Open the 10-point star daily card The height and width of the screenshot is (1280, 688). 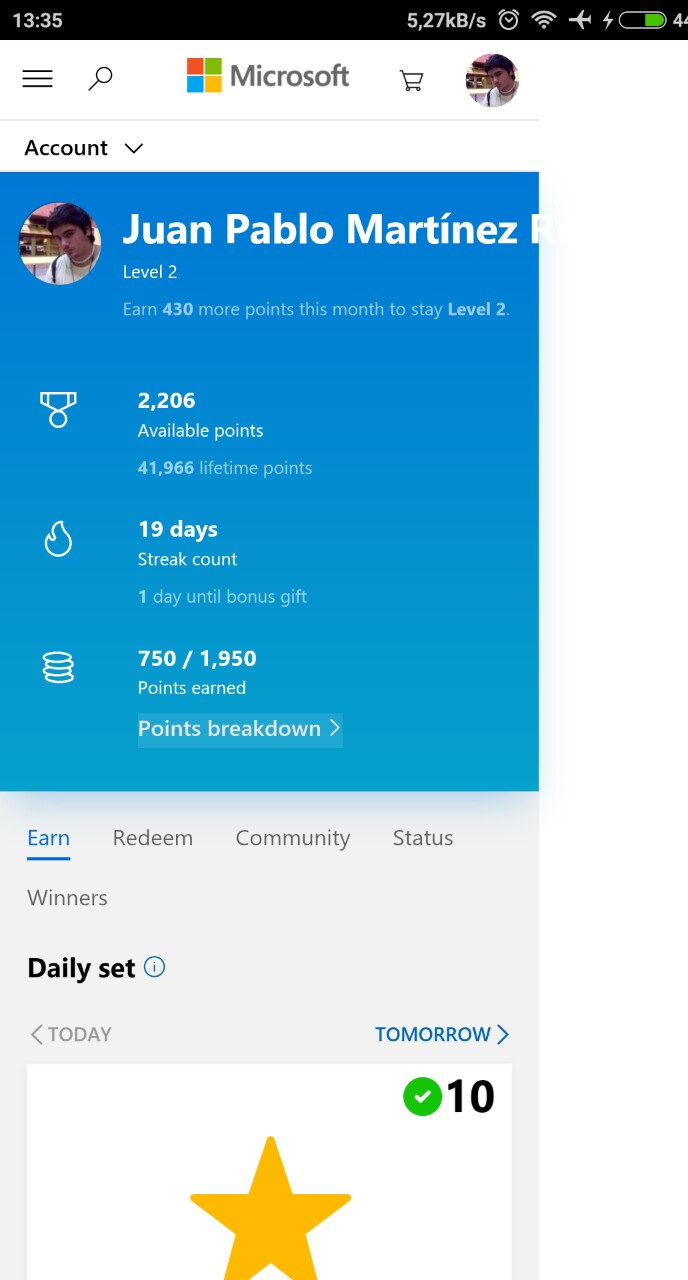click(270, 1190)
